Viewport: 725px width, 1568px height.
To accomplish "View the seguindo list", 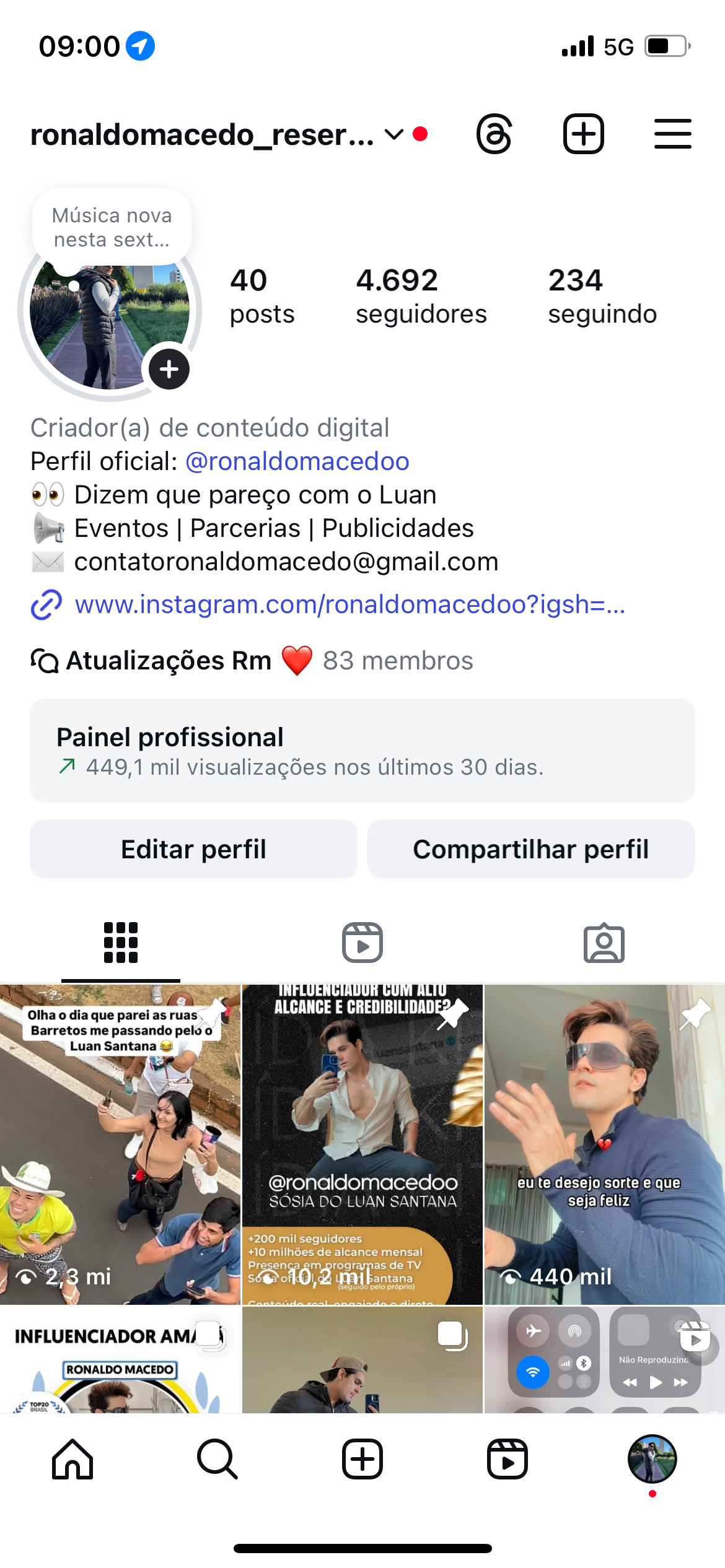I will click(x=602, y=296).
